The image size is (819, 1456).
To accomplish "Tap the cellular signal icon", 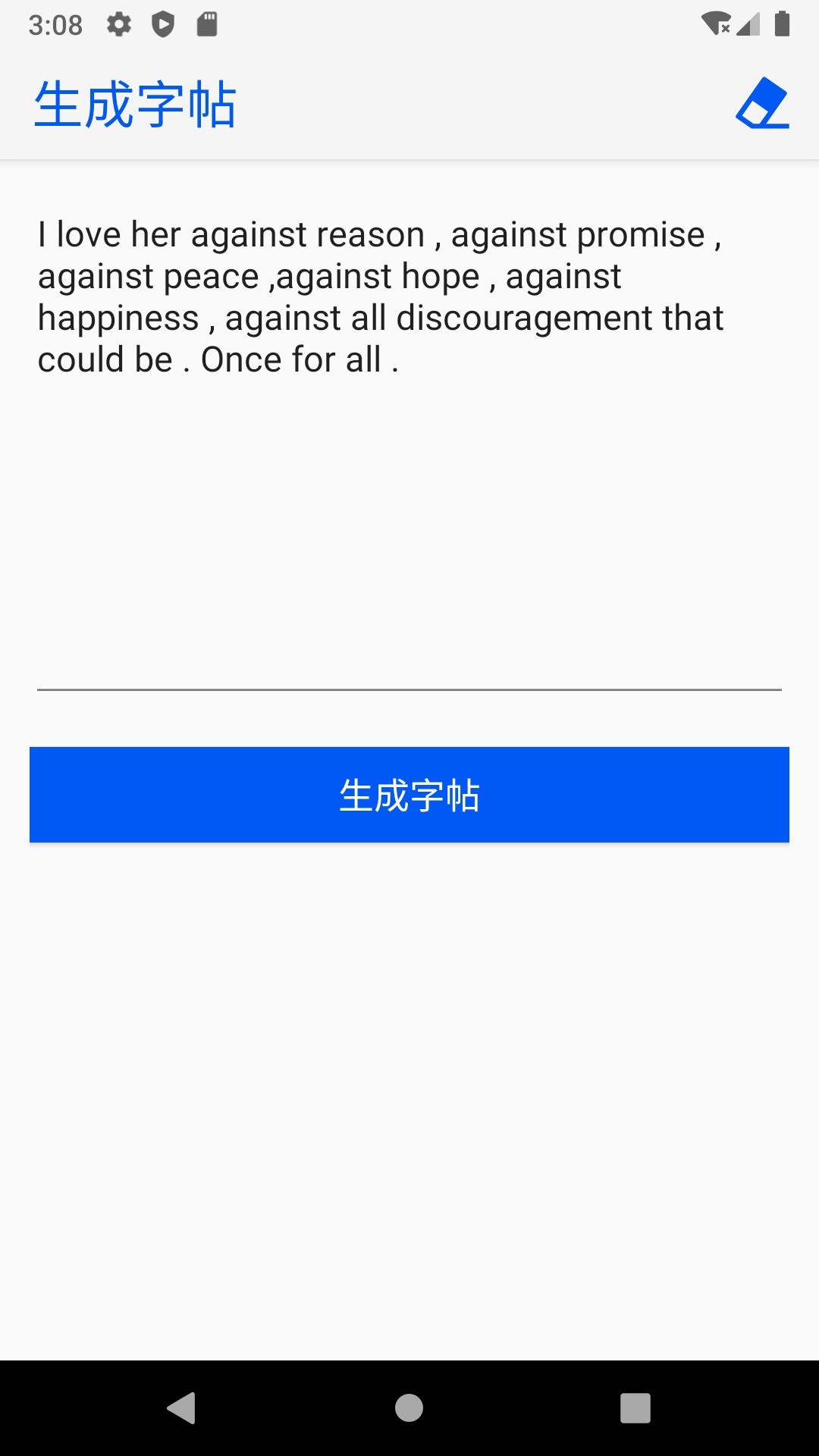I will click(x=749, y=25).
